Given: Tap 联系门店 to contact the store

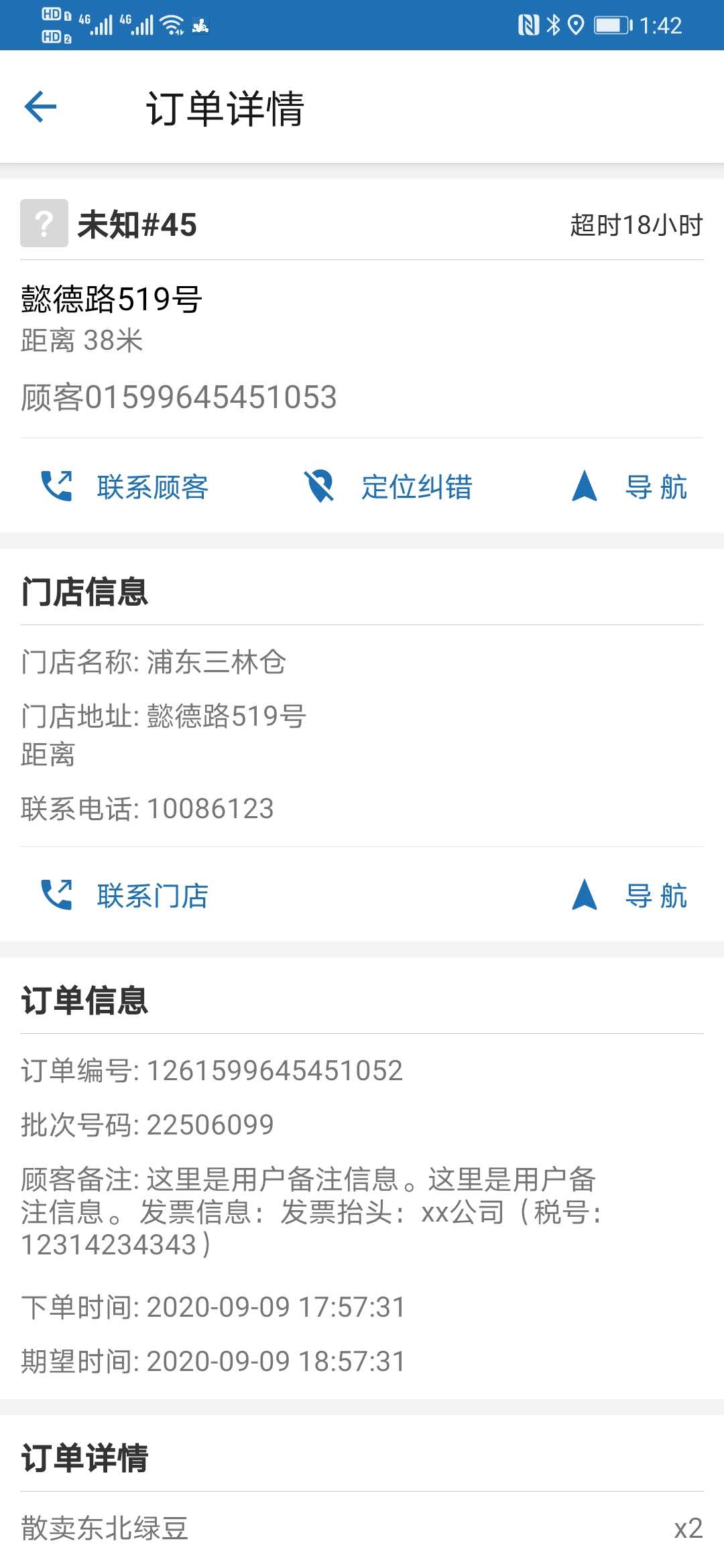Looking at the screenshot, I should click(153, 896).
